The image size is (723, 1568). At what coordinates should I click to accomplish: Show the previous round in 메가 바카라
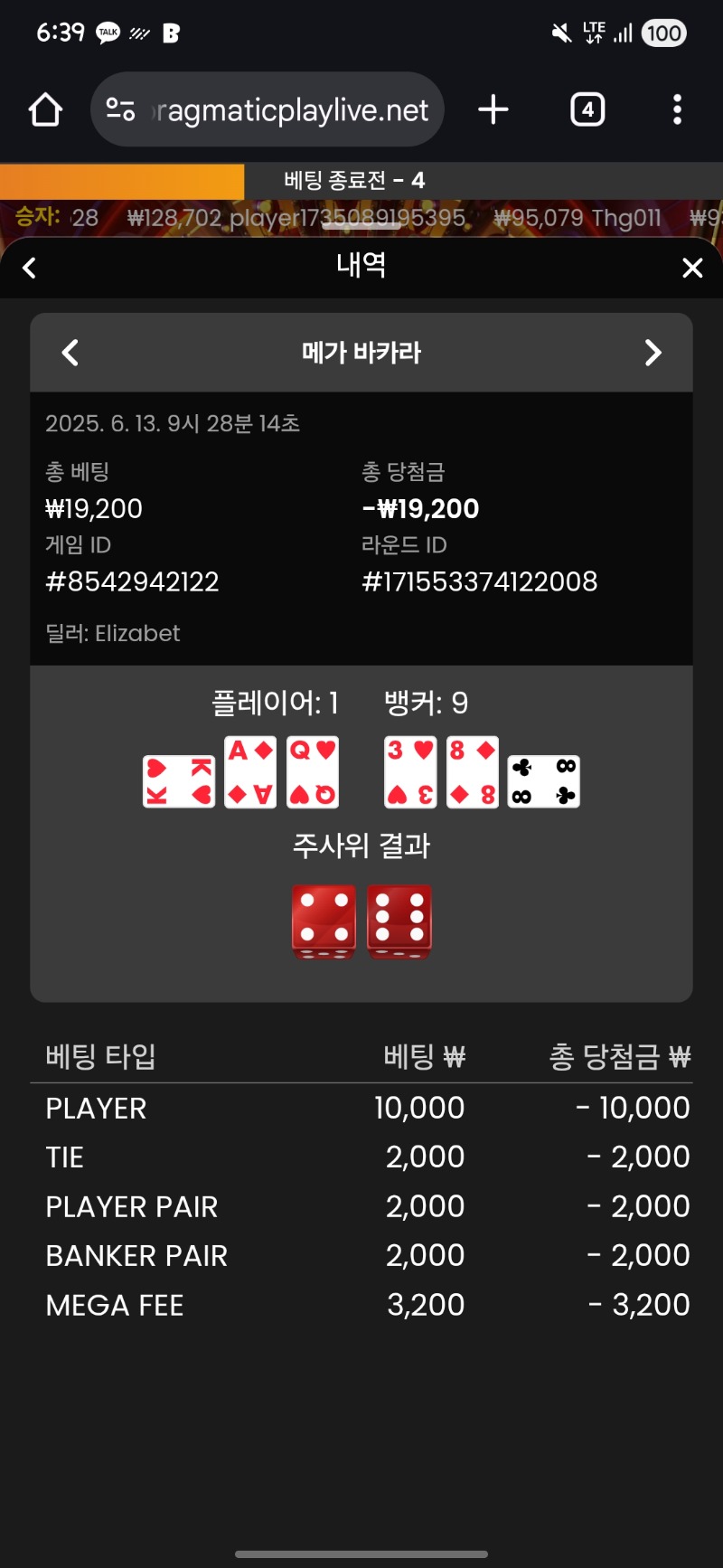[70, 353]
